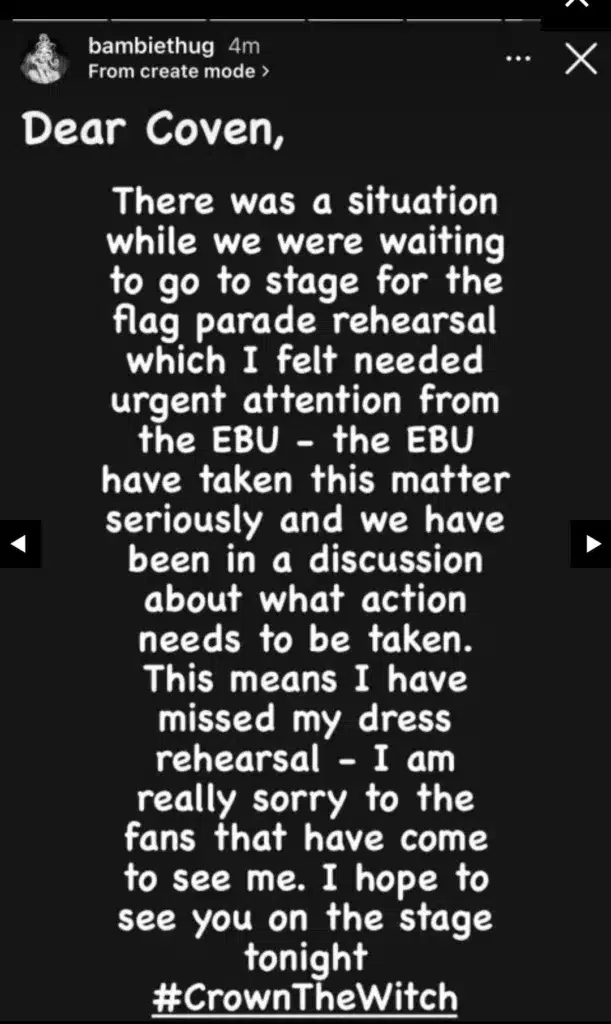The image size is (611, 1024).
Task: Open bambiethug's profile picture
Action: click(44, 59)
